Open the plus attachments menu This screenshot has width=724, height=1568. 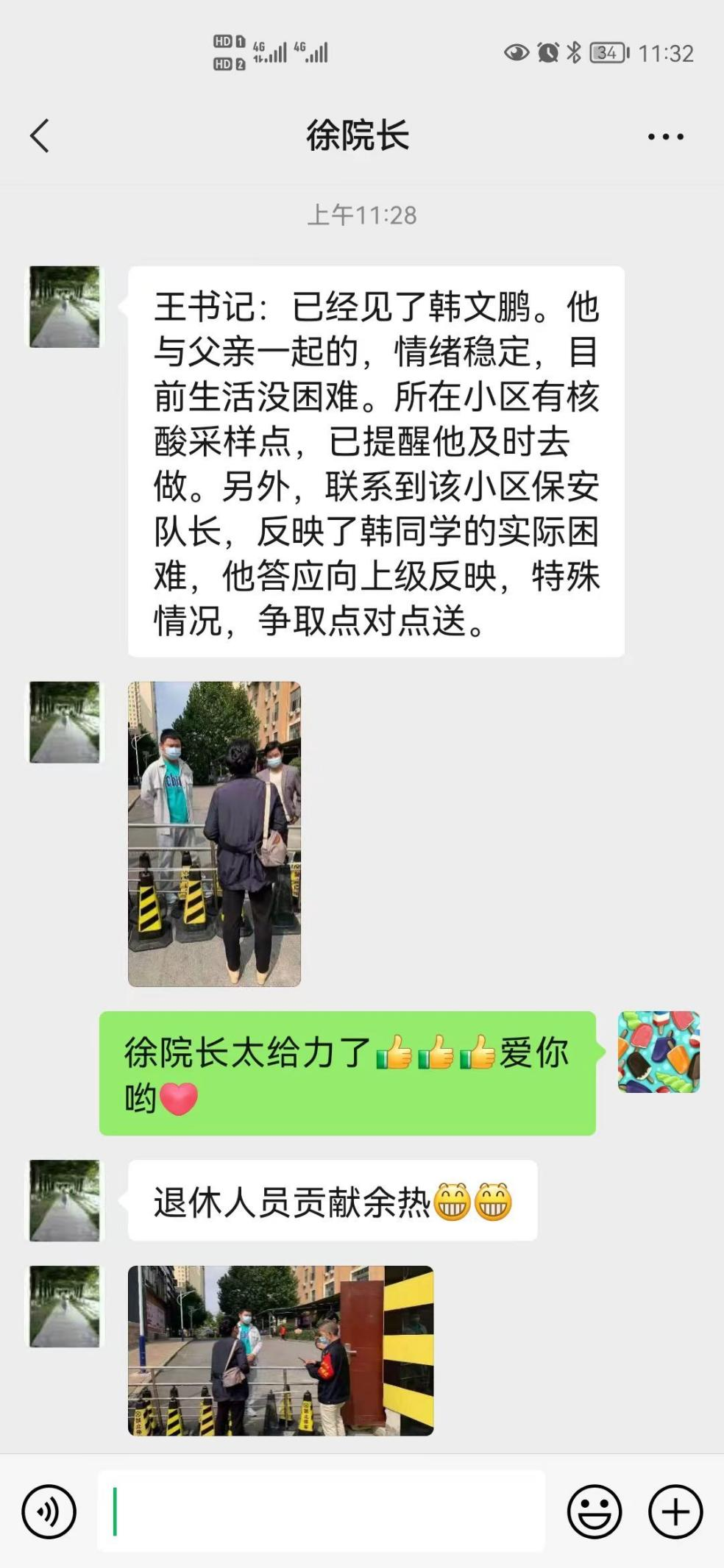pos(675,1511)
